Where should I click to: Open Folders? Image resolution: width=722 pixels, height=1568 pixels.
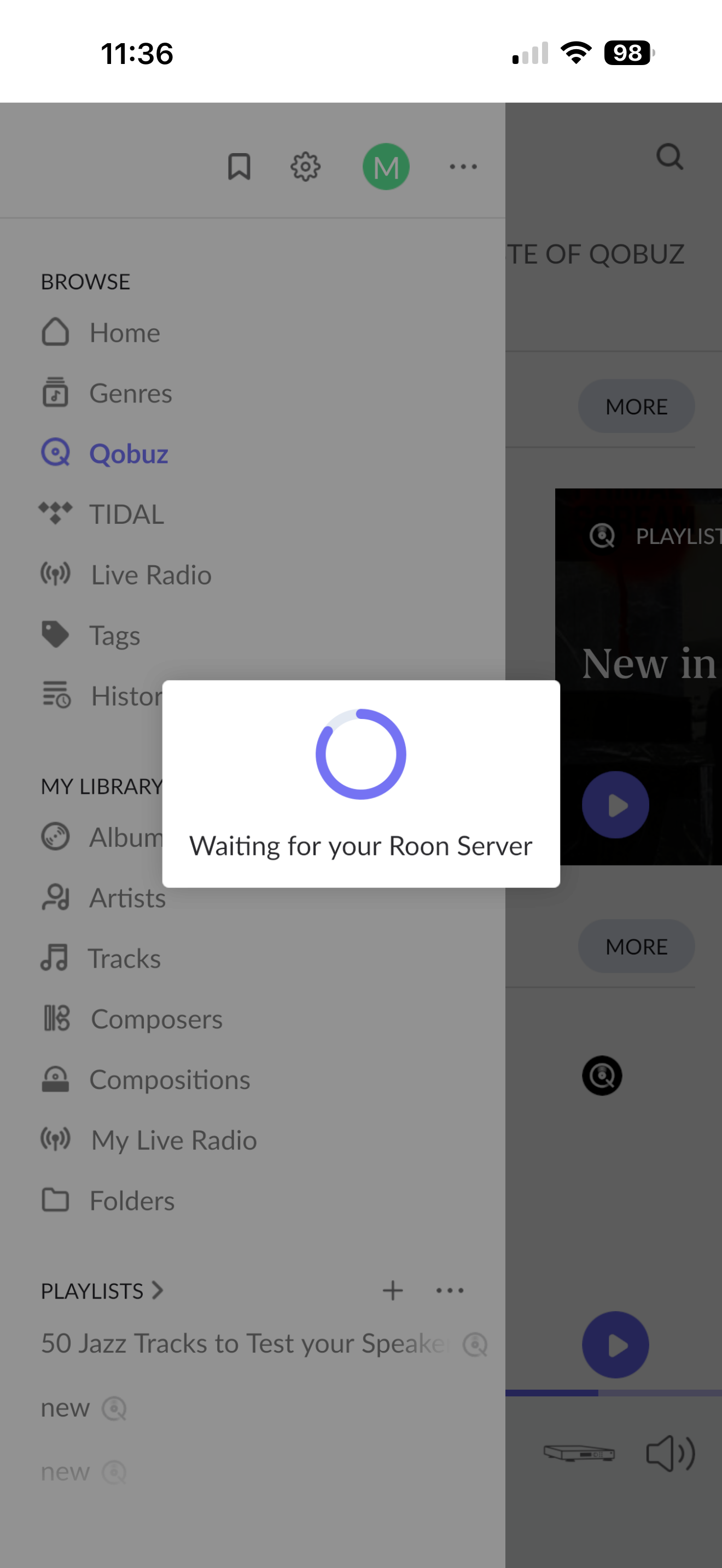(108, 1201)
